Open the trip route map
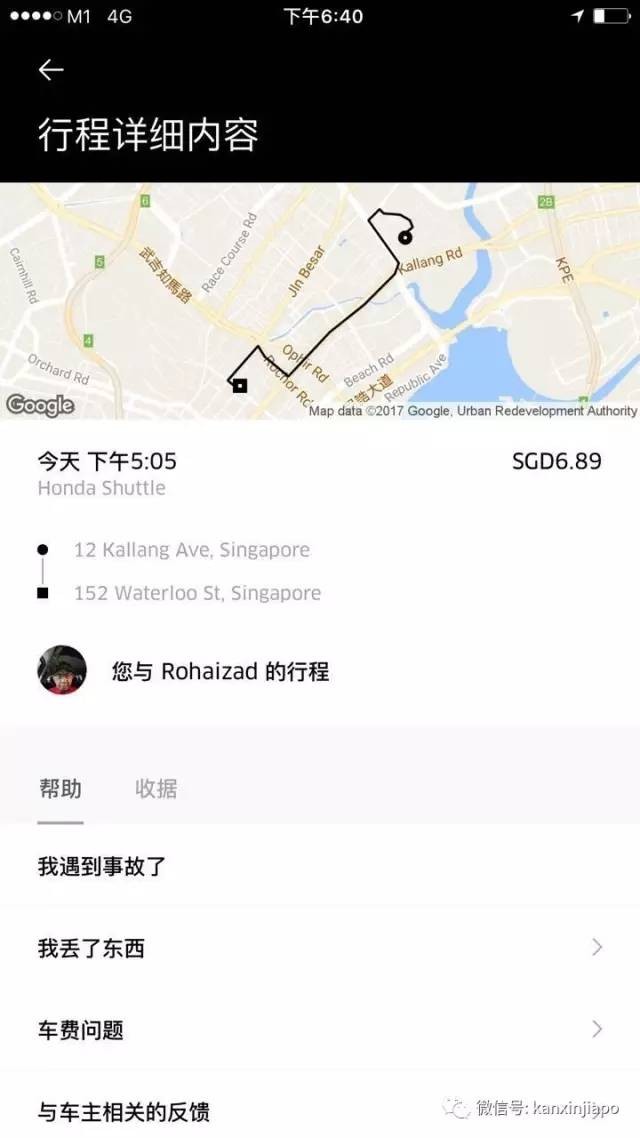The height and width of the screenshot is (1138, 640). pos(320,300)
